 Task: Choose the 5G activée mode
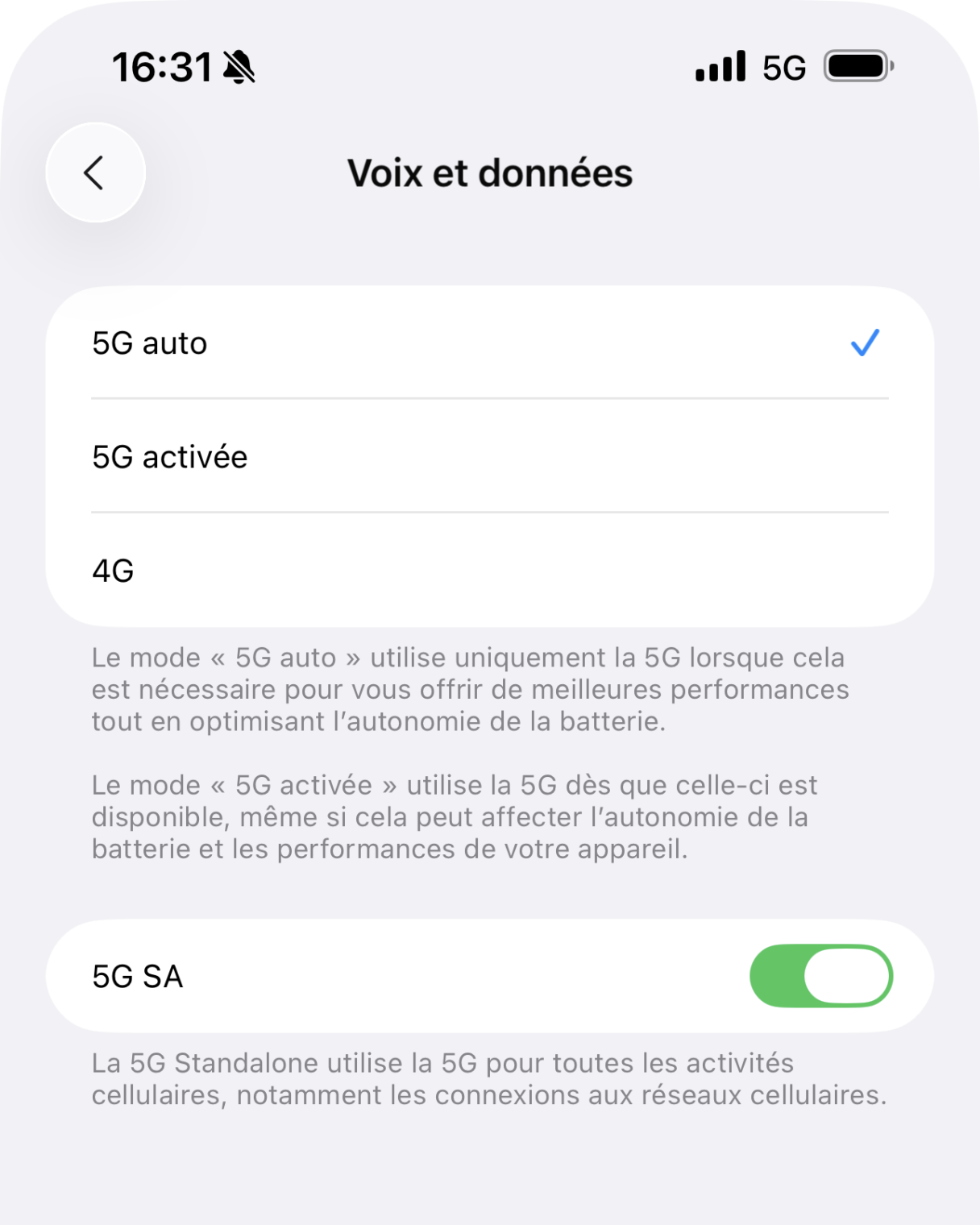(x=489, y=457)
